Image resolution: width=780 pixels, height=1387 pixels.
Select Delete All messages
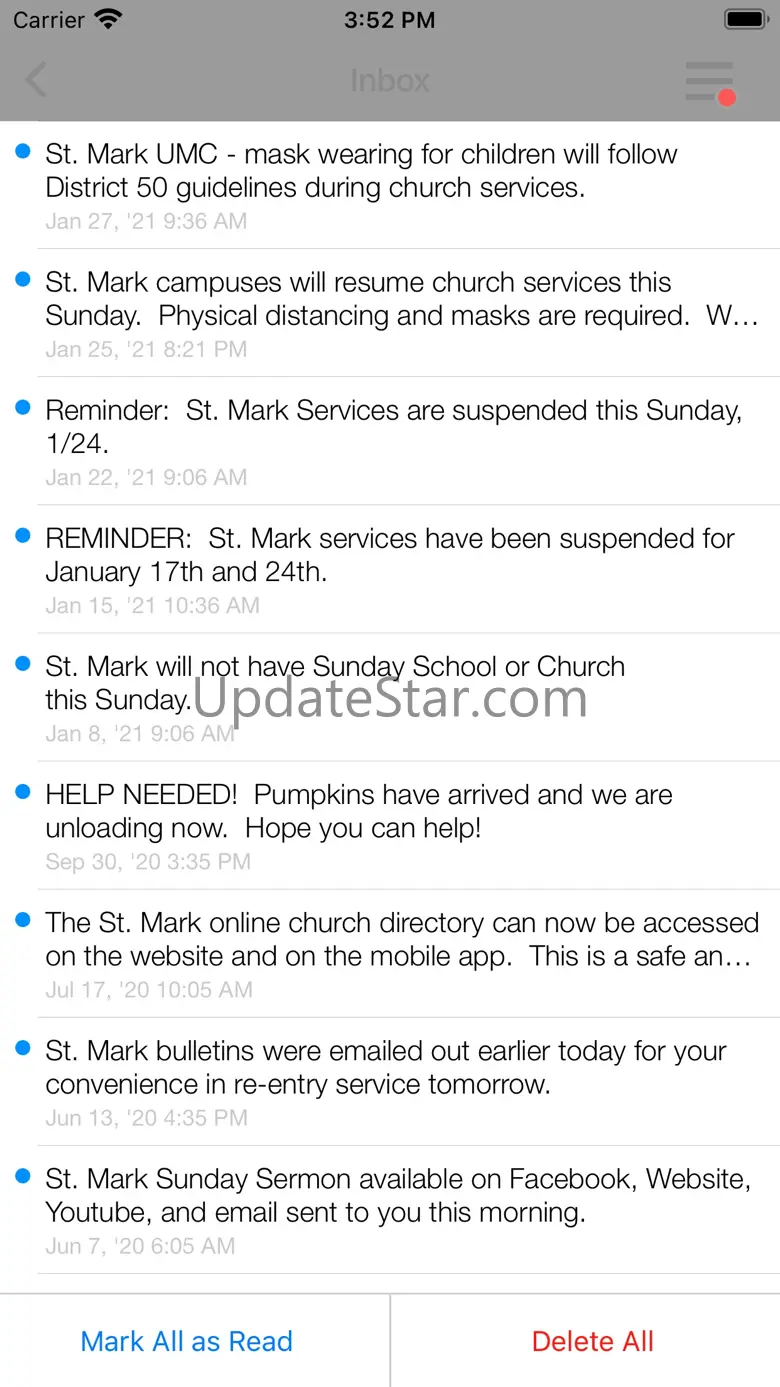[x=592, y=1341]
